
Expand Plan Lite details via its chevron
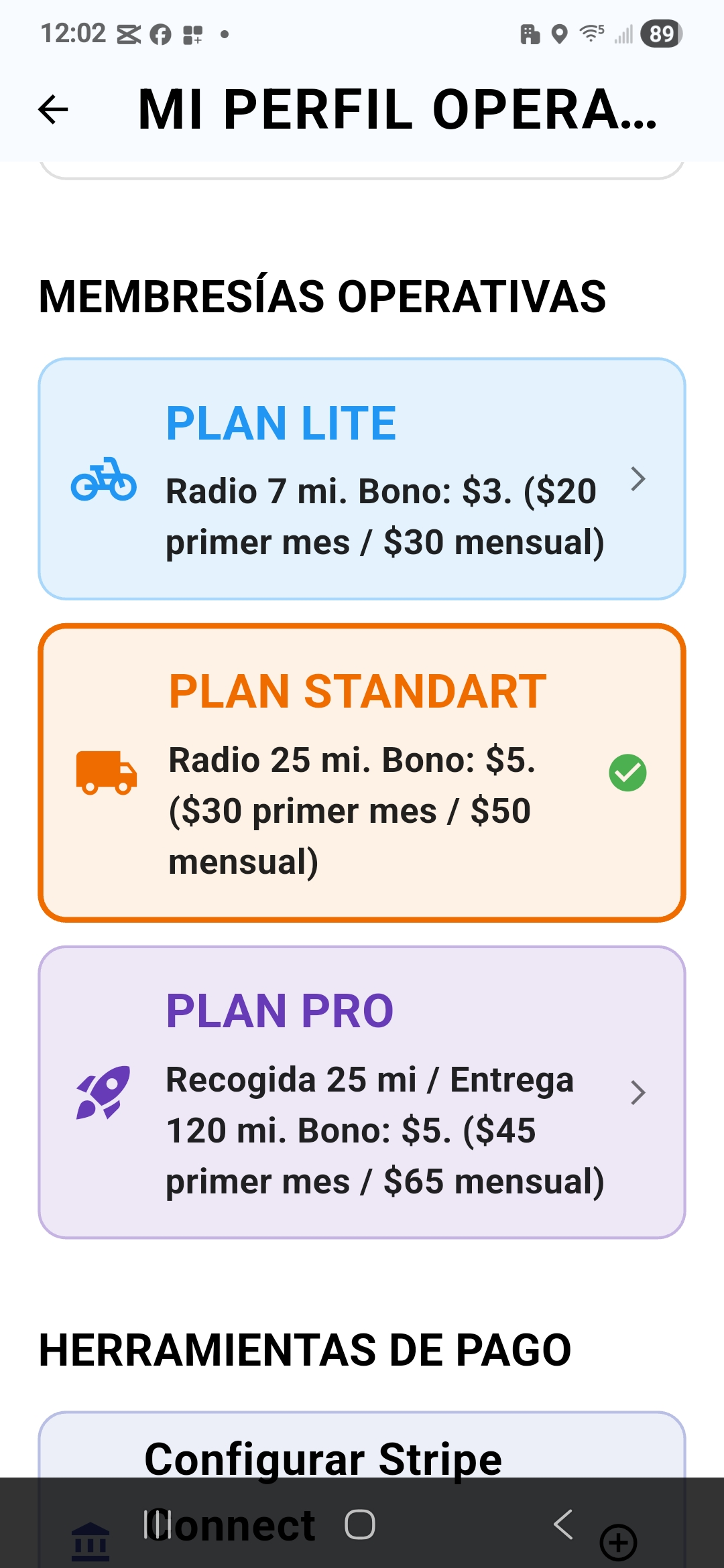click(640, 479)
